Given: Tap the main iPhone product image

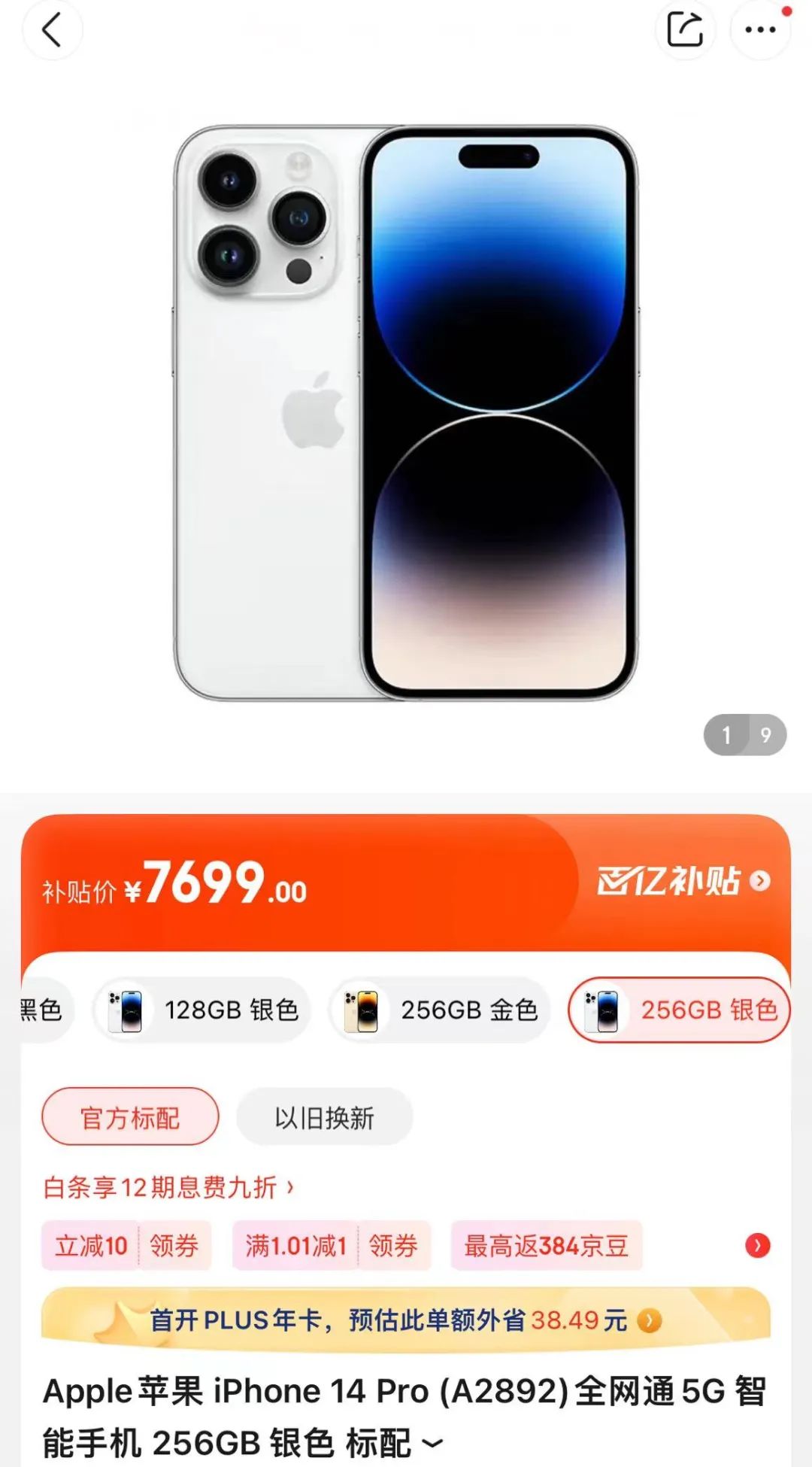Looking at the screenshot, I should tap(406, 406).
